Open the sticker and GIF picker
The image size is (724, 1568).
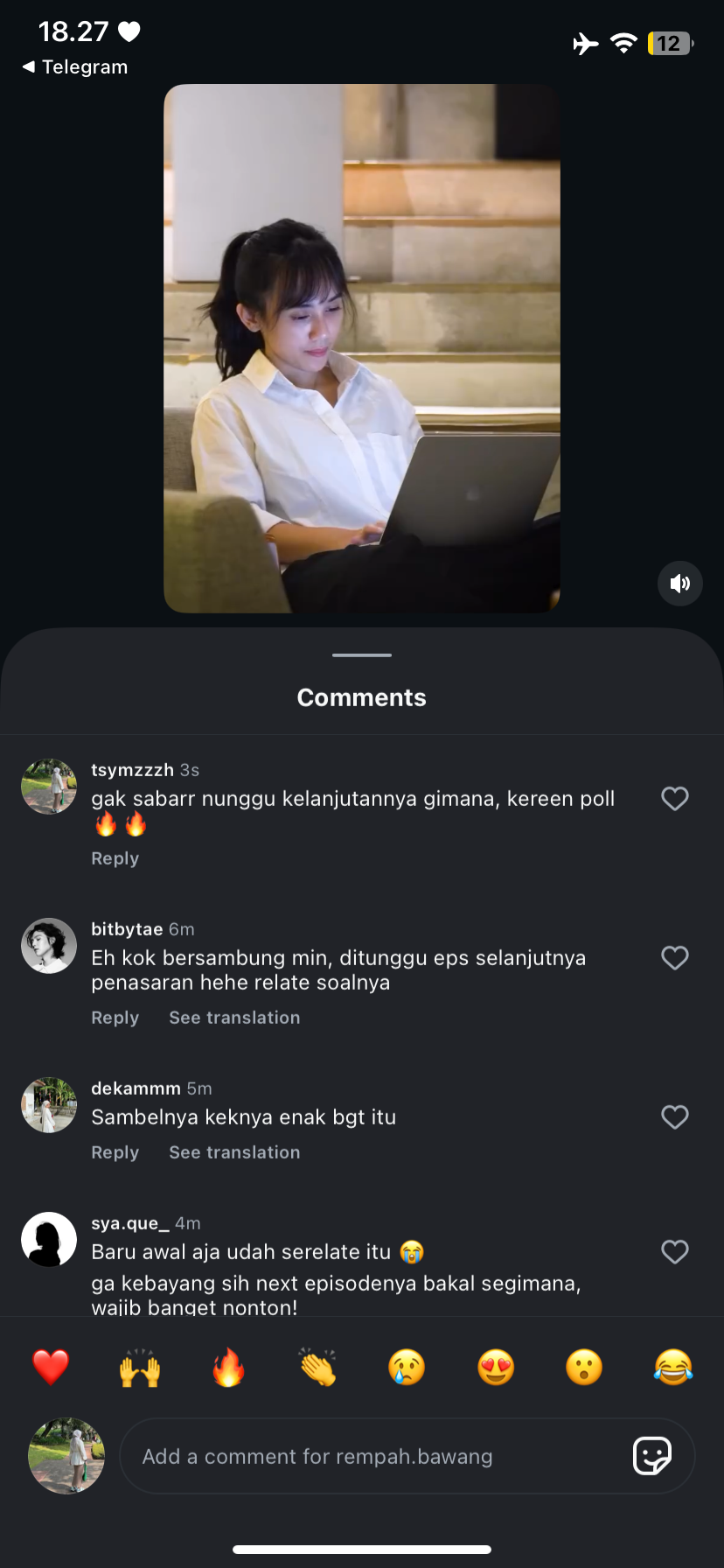651,1456
